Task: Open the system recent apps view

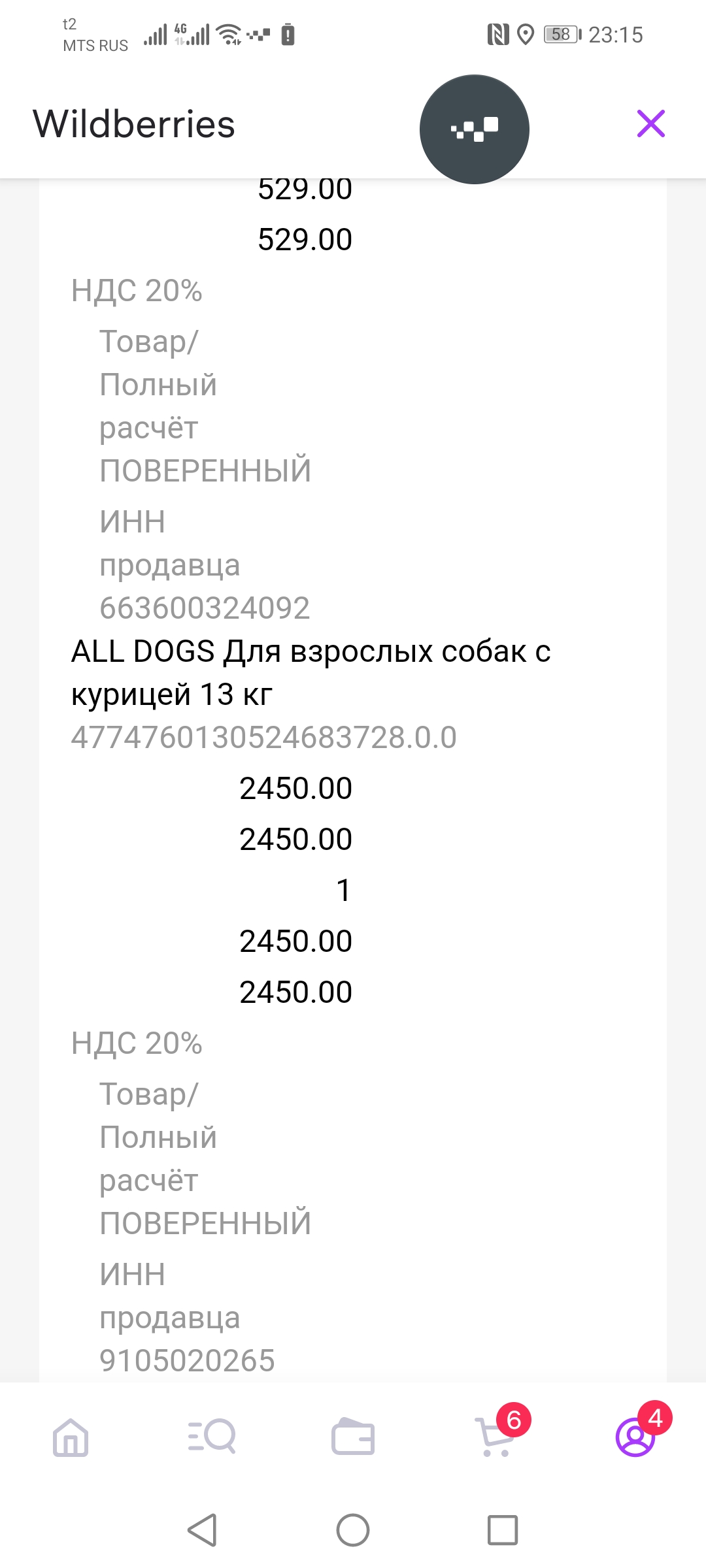Action: coord(503,1529)
